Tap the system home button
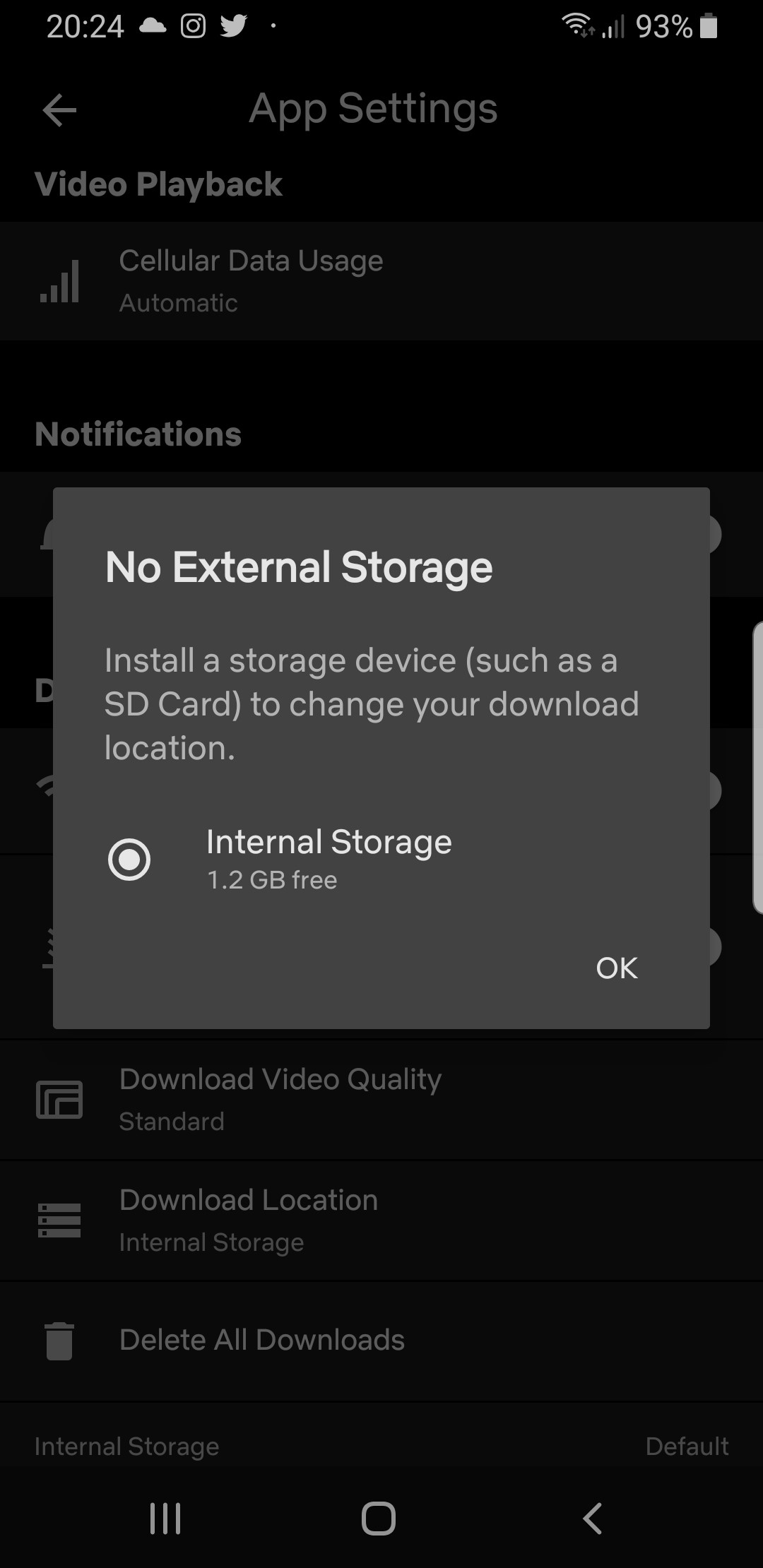This screenshot has width=763, height=1568. [379, 1518]
